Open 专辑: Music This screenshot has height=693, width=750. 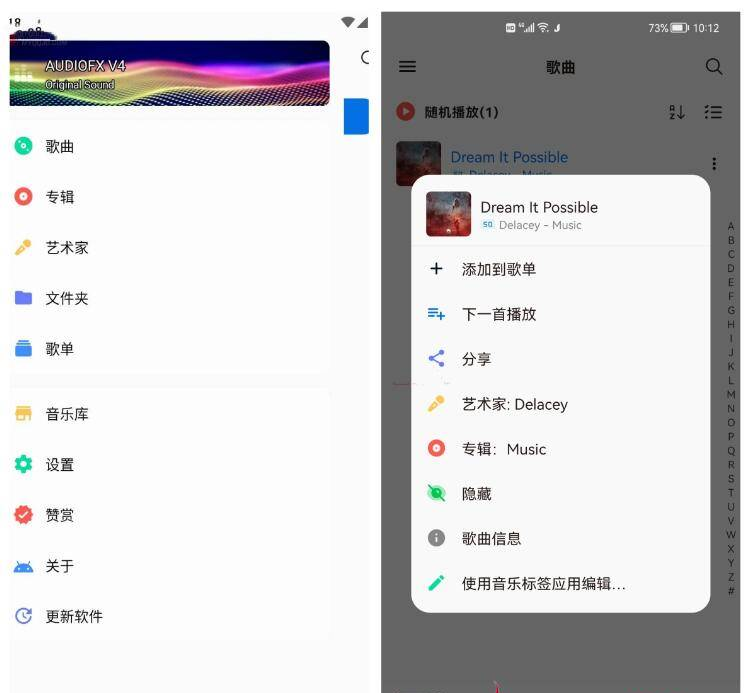click(x=503, y=449)
